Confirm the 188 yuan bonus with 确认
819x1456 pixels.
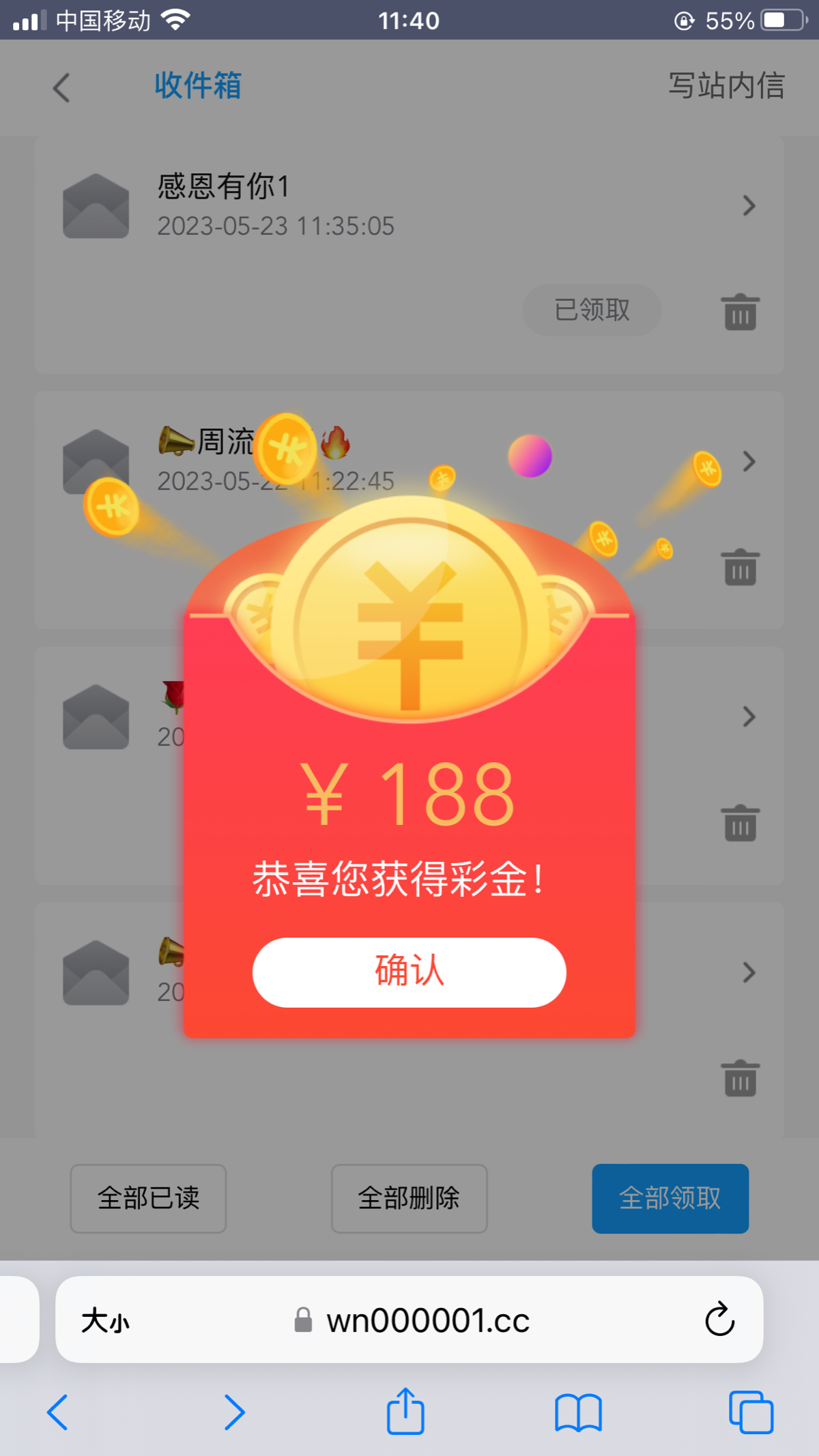409,972
